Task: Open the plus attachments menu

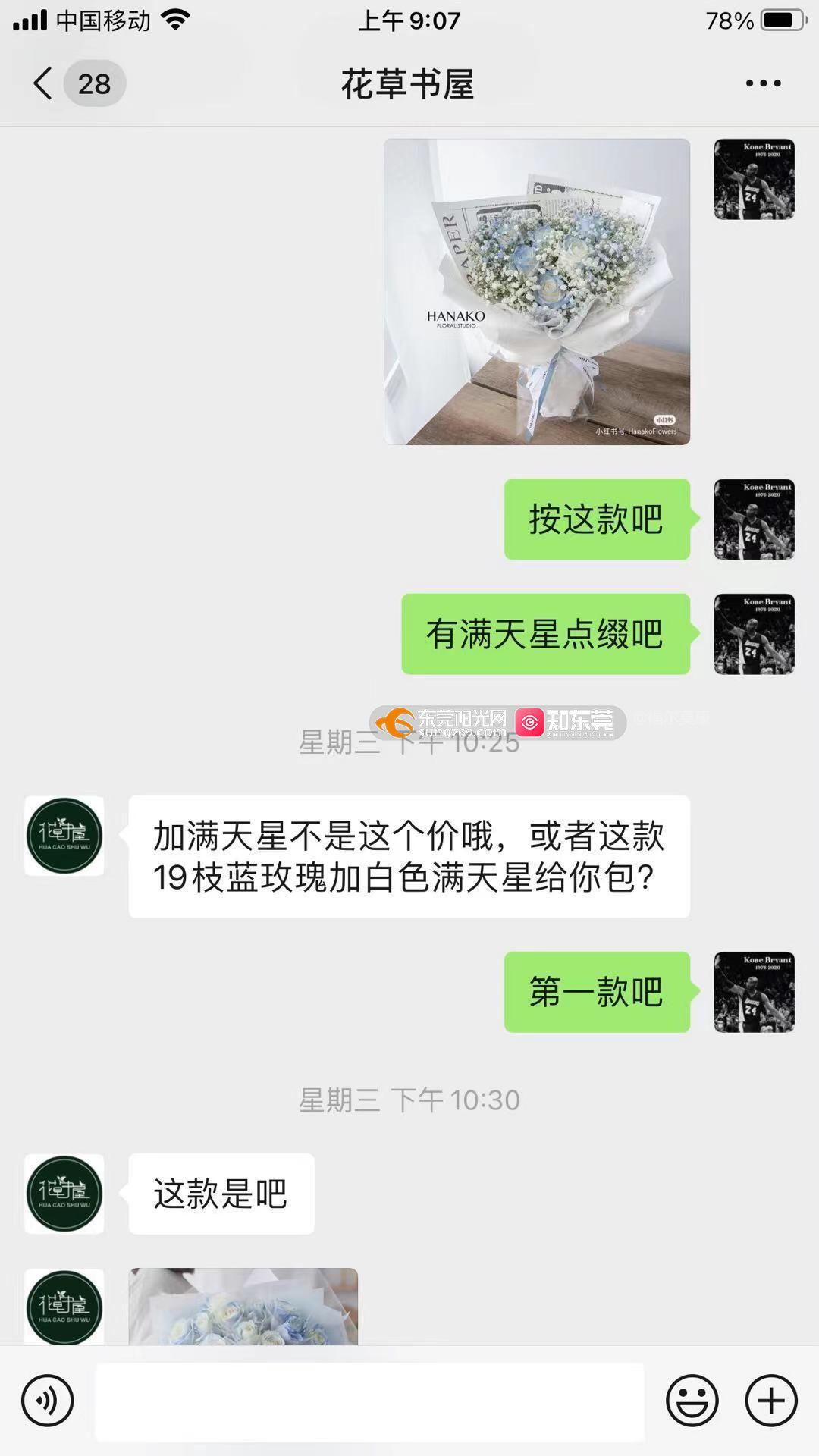Action: (771, 1401)
